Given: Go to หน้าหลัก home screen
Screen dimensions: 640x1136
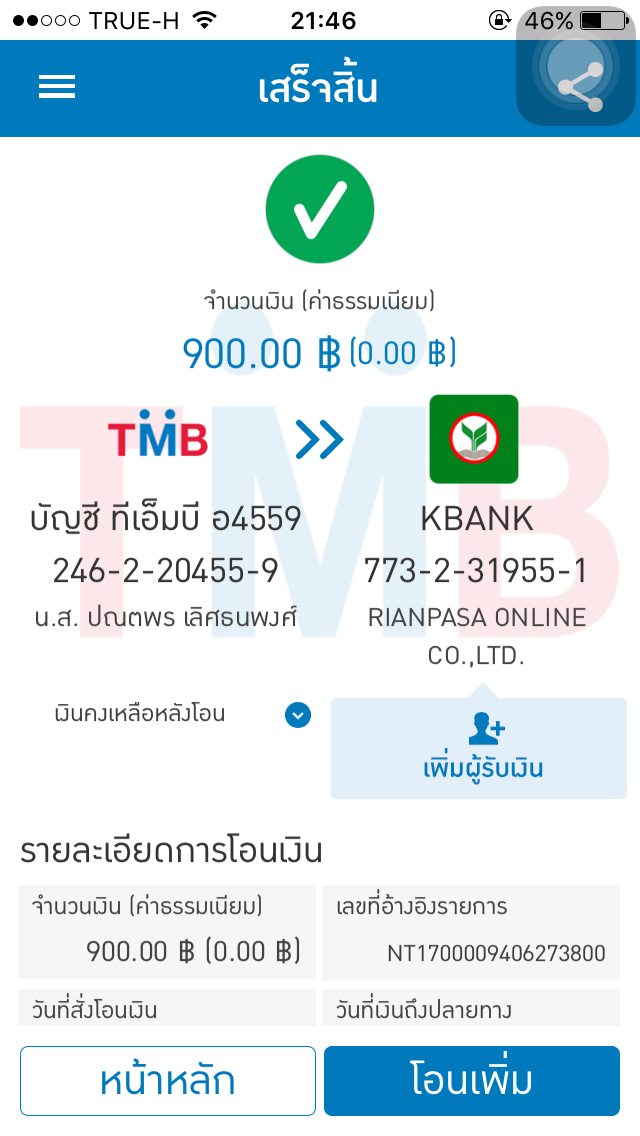Looking at the screenshot, I should (x=168, y=1081).
